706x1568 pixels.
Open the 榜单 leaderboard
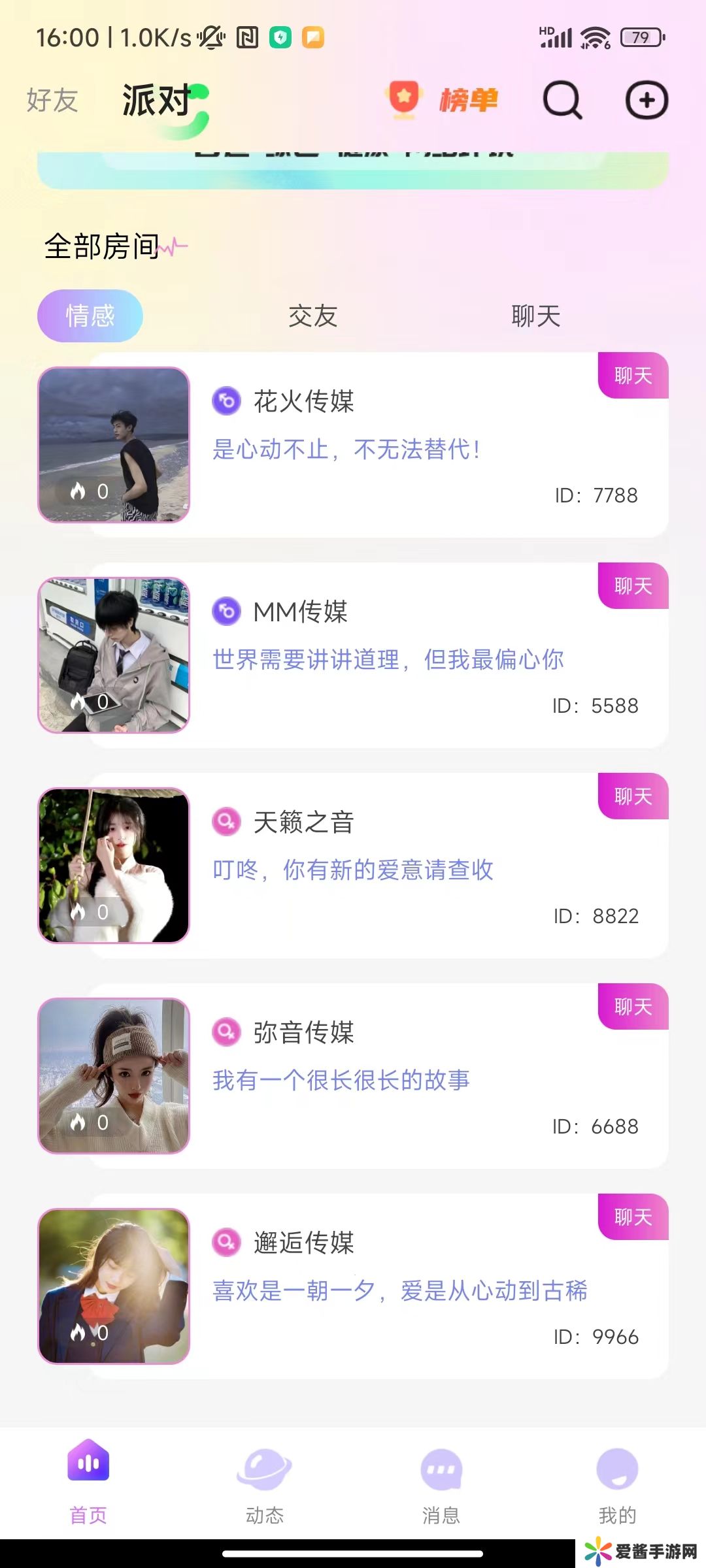(445, 100)
